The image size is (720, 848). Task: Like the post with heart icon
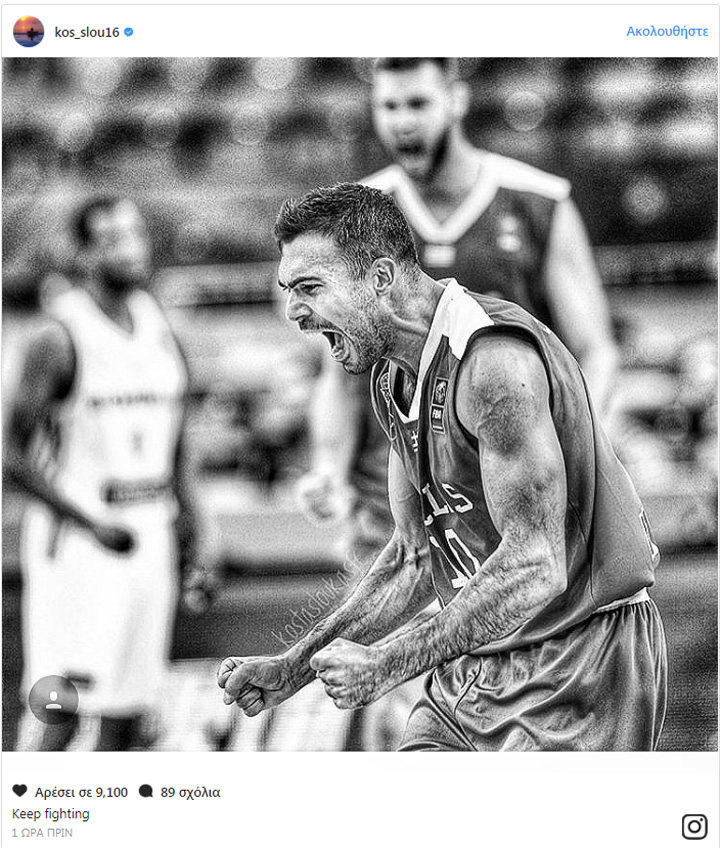(x=20, y=791)
